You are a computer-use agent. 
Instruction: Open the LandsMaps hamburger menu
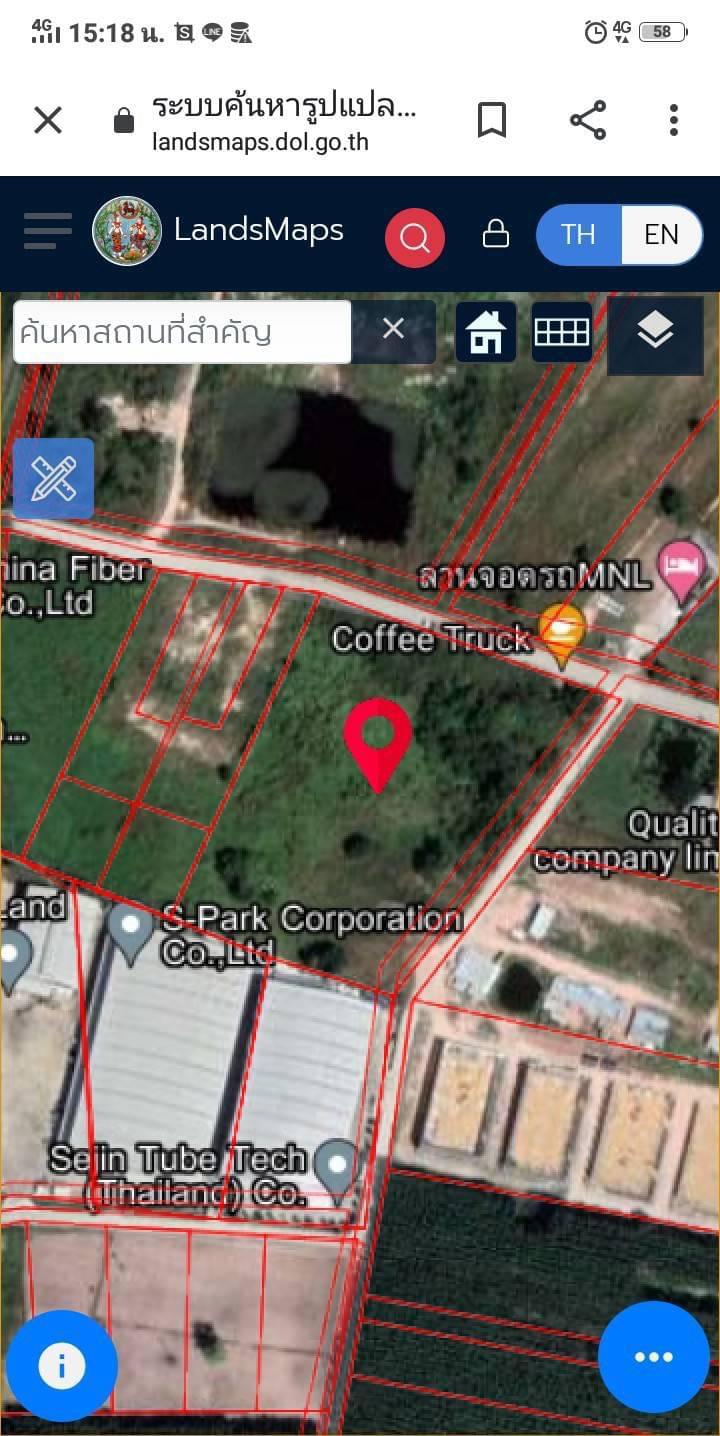(x=47, y=232)
